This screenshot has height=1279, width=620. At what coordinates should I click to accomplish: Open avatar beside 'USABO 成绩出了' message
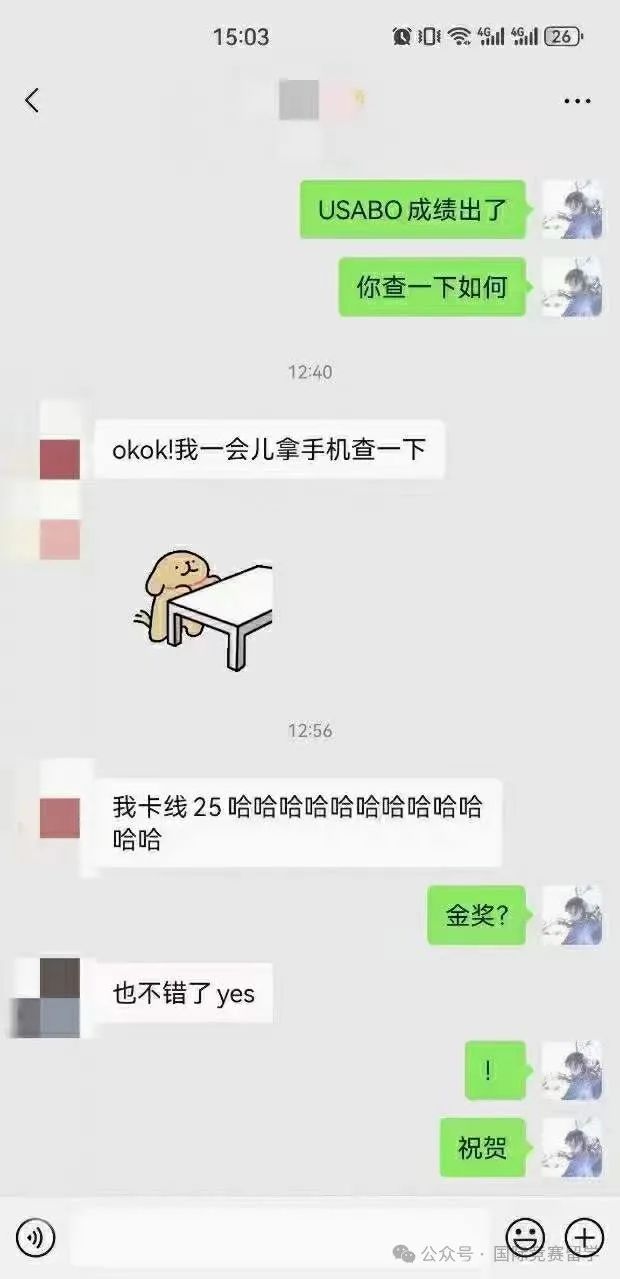coord(572,210)
